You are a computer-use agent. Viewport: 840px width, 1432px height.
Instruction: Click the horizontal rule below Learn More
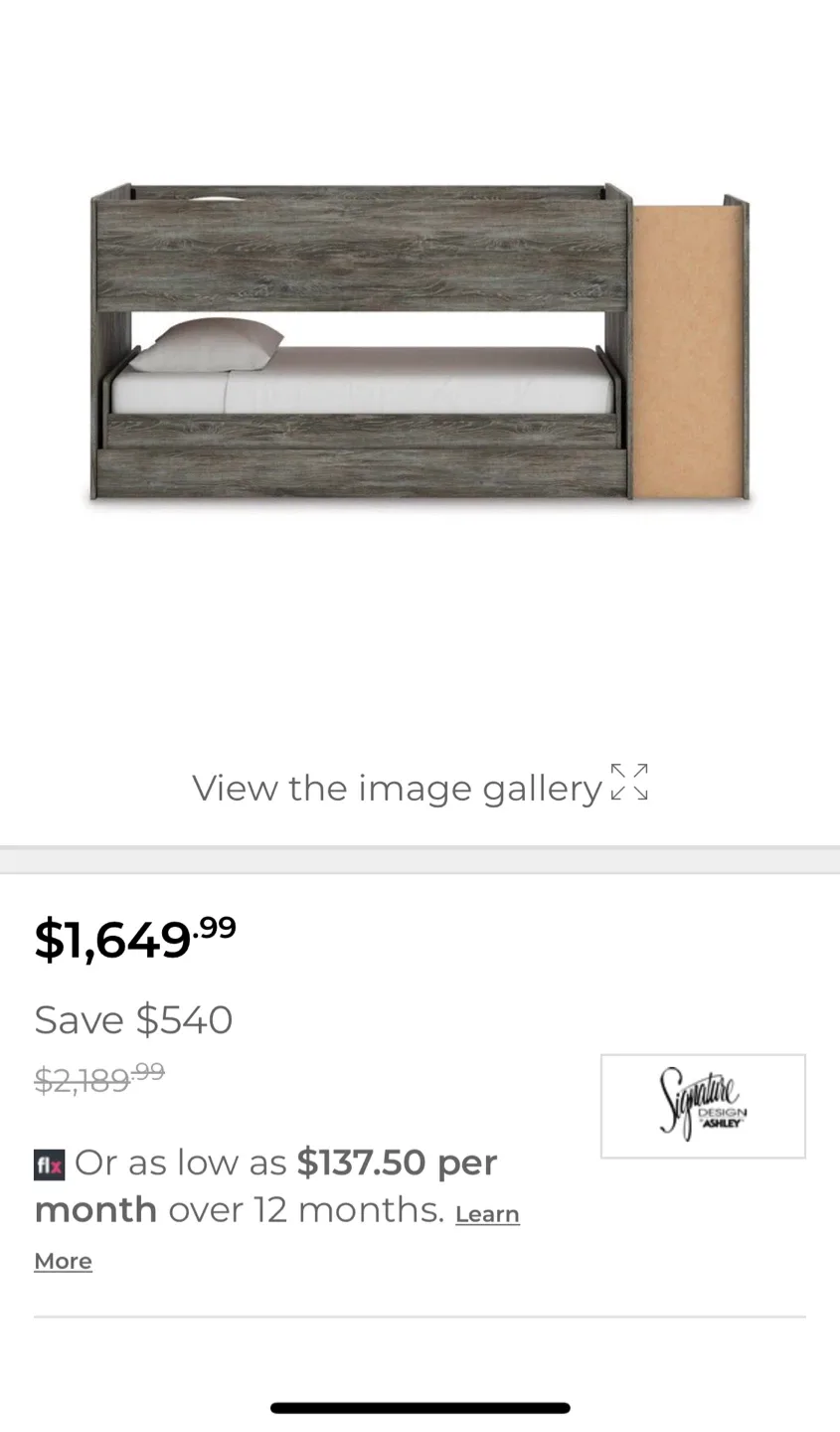(x=420, y=1316)
